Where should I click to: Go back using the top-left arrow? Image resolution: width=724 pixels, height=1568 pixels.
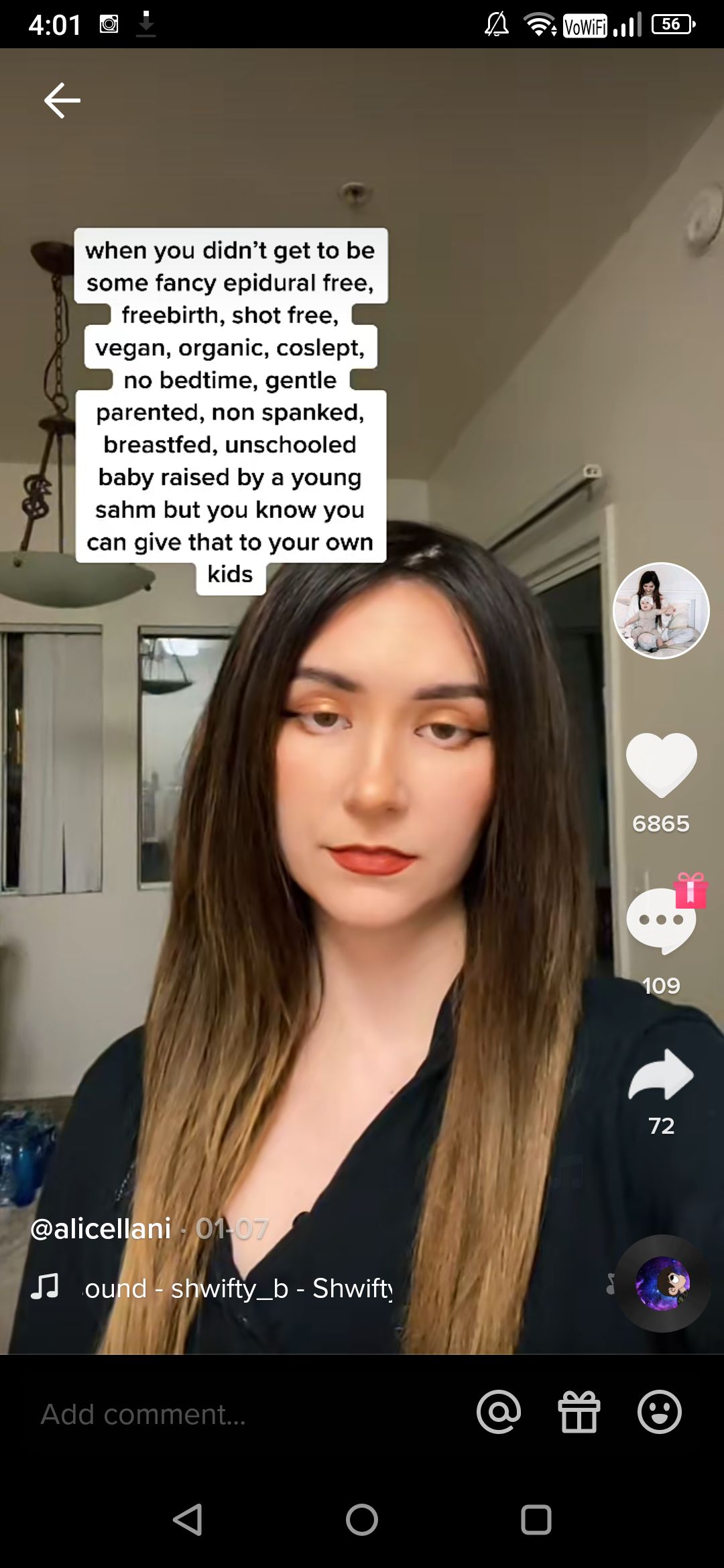[62, 101]
